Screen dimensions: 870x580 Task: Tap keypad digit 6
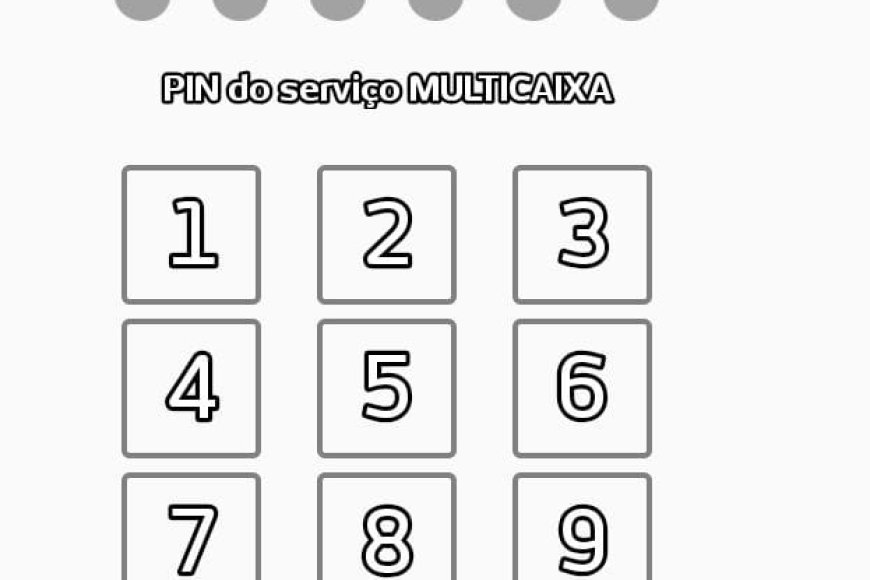coord(582,388)
